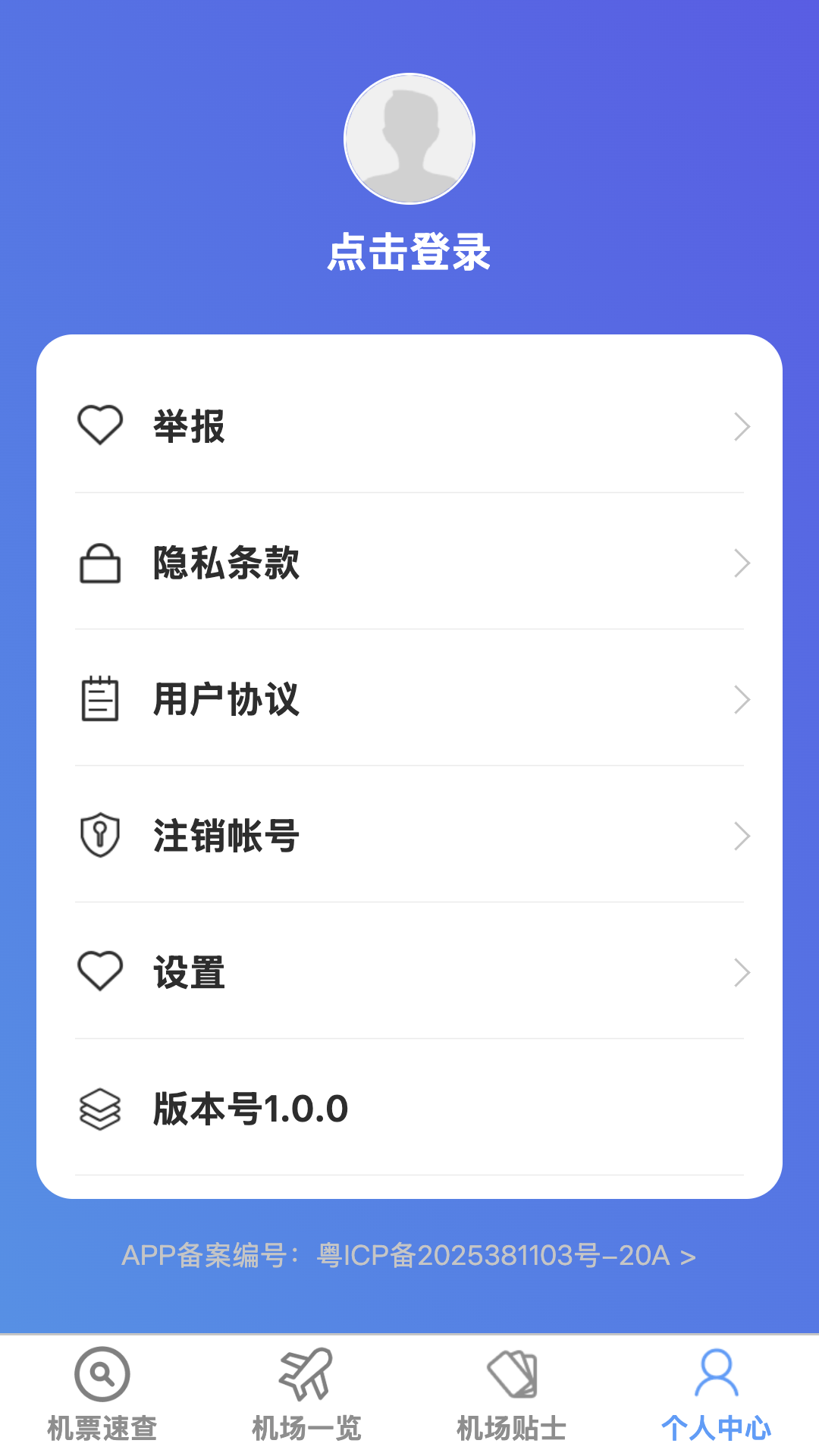Click the circular avatar placeholder

[409, 138]
